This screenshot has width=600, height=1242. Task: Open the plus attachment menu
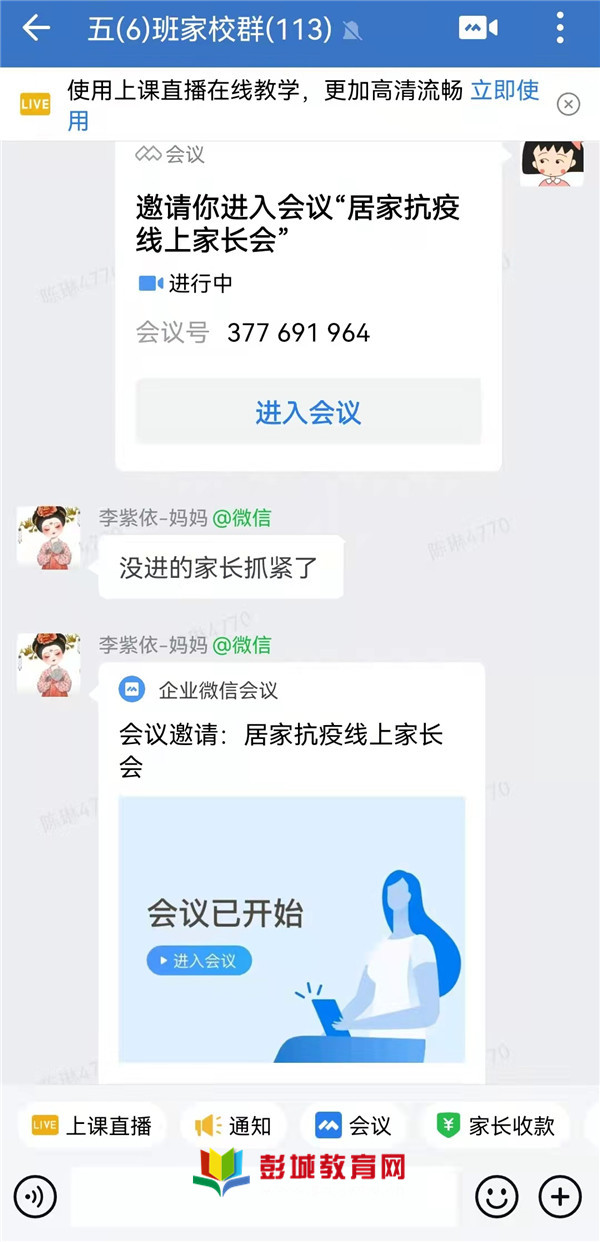(560, 1196)
